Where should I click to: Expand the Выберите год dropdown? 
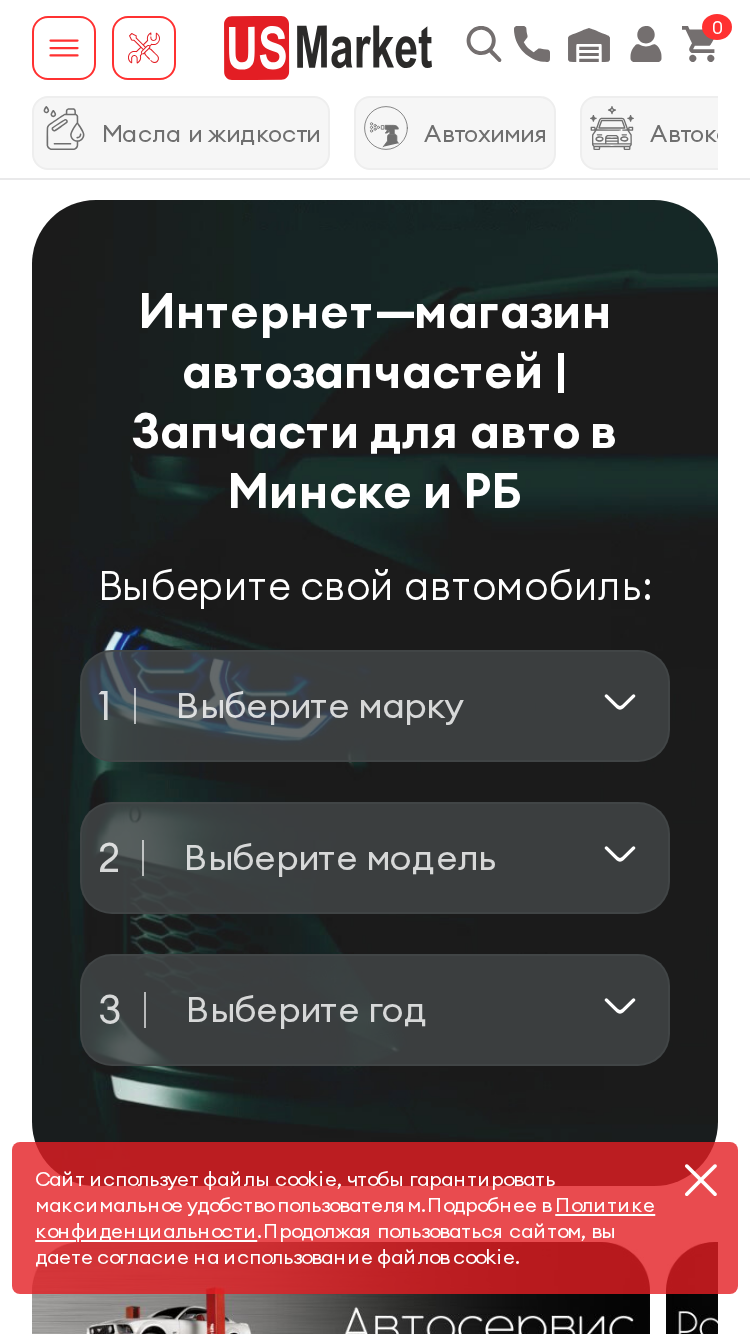pyautogui.click(x=375, y=1010)
